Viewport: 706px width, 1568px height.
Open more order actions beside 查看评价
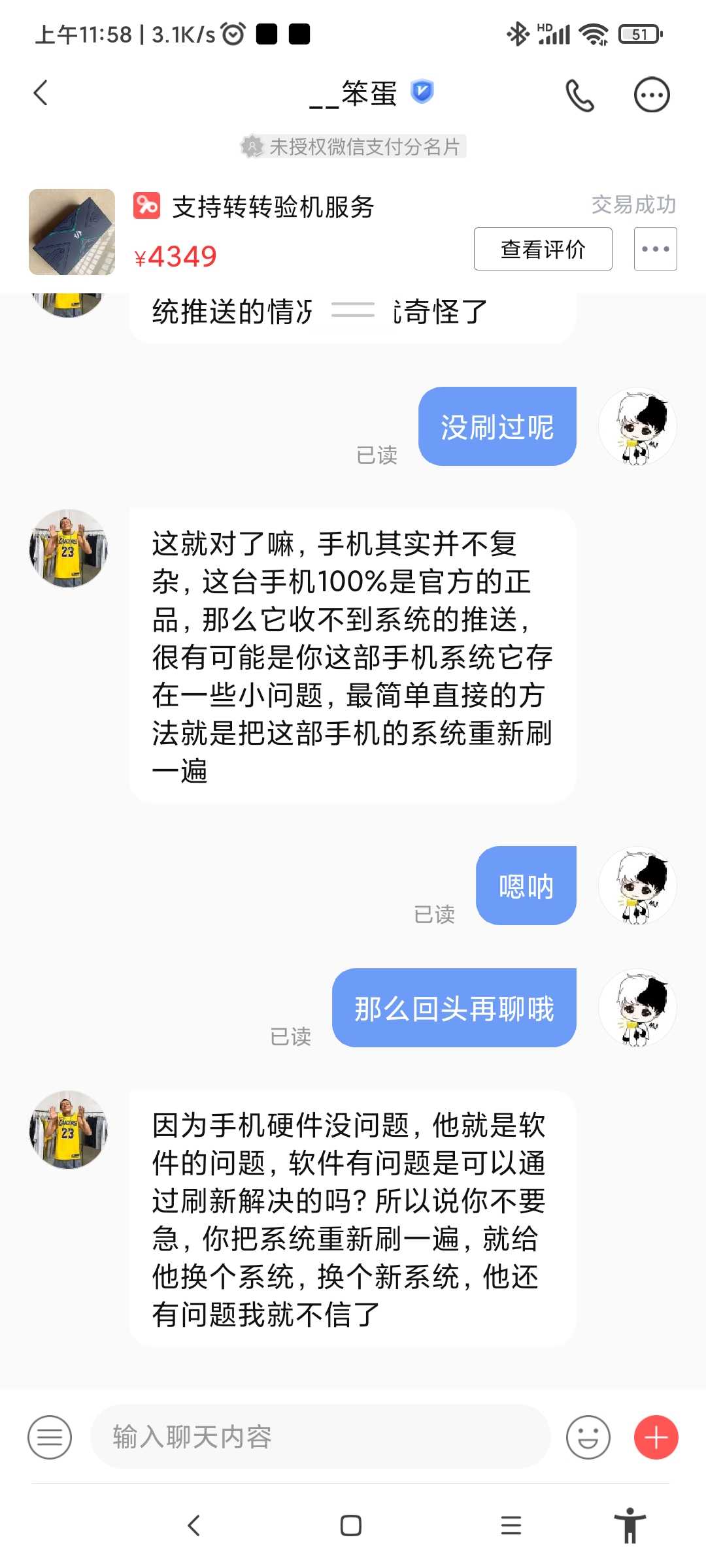click(x=655, y=249)
